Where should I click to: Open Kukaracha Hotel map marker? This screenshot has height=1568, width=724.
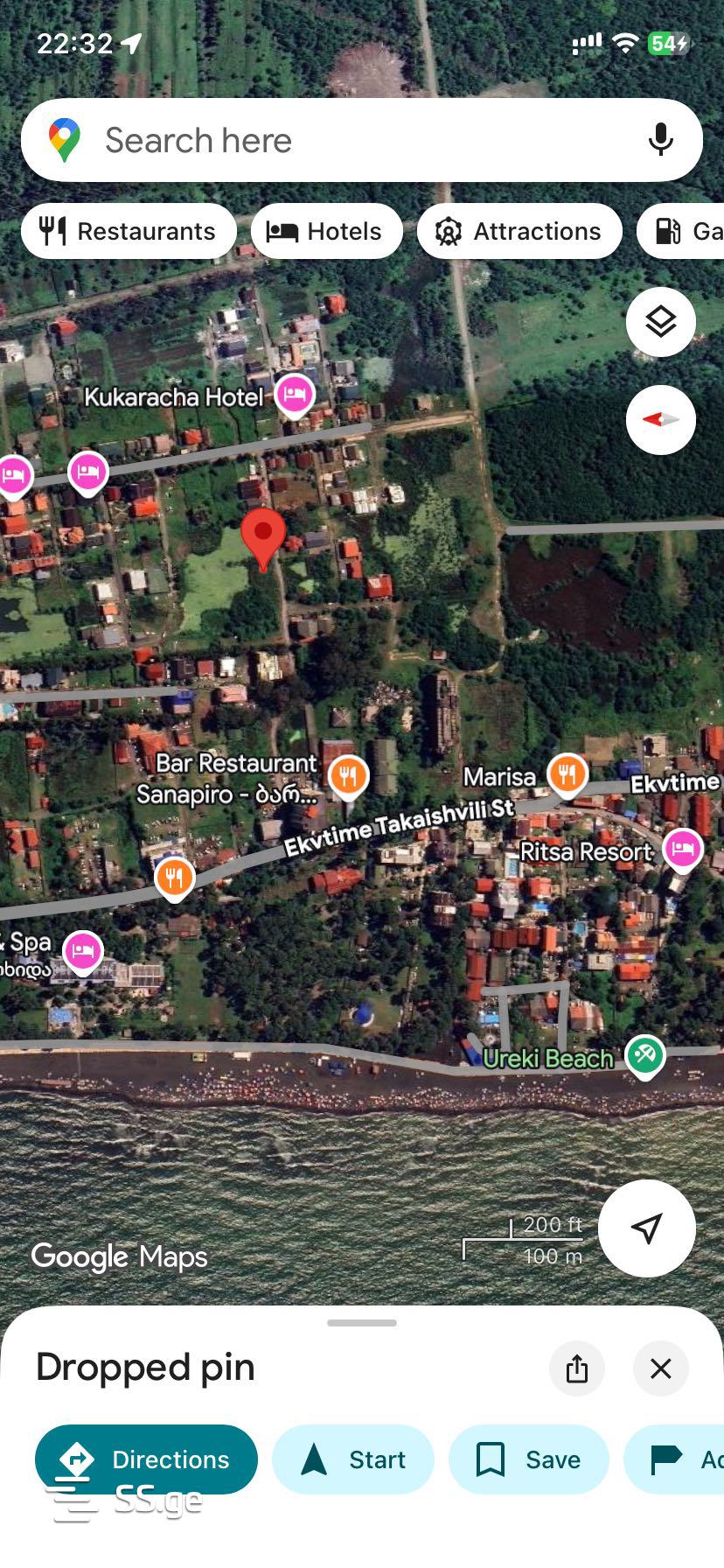(296, 395)
